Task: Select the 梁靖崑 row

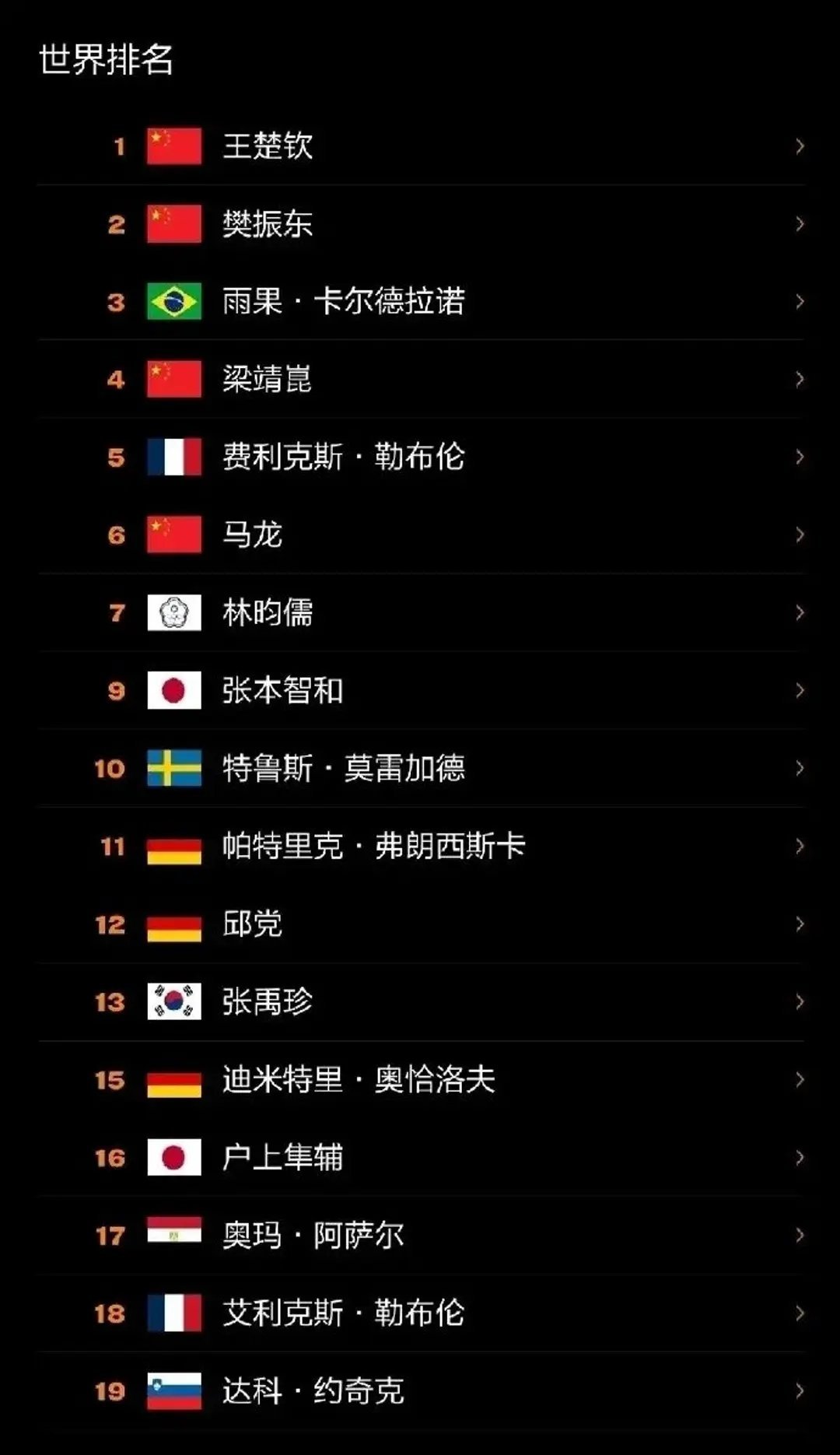Action: [421, 379]
